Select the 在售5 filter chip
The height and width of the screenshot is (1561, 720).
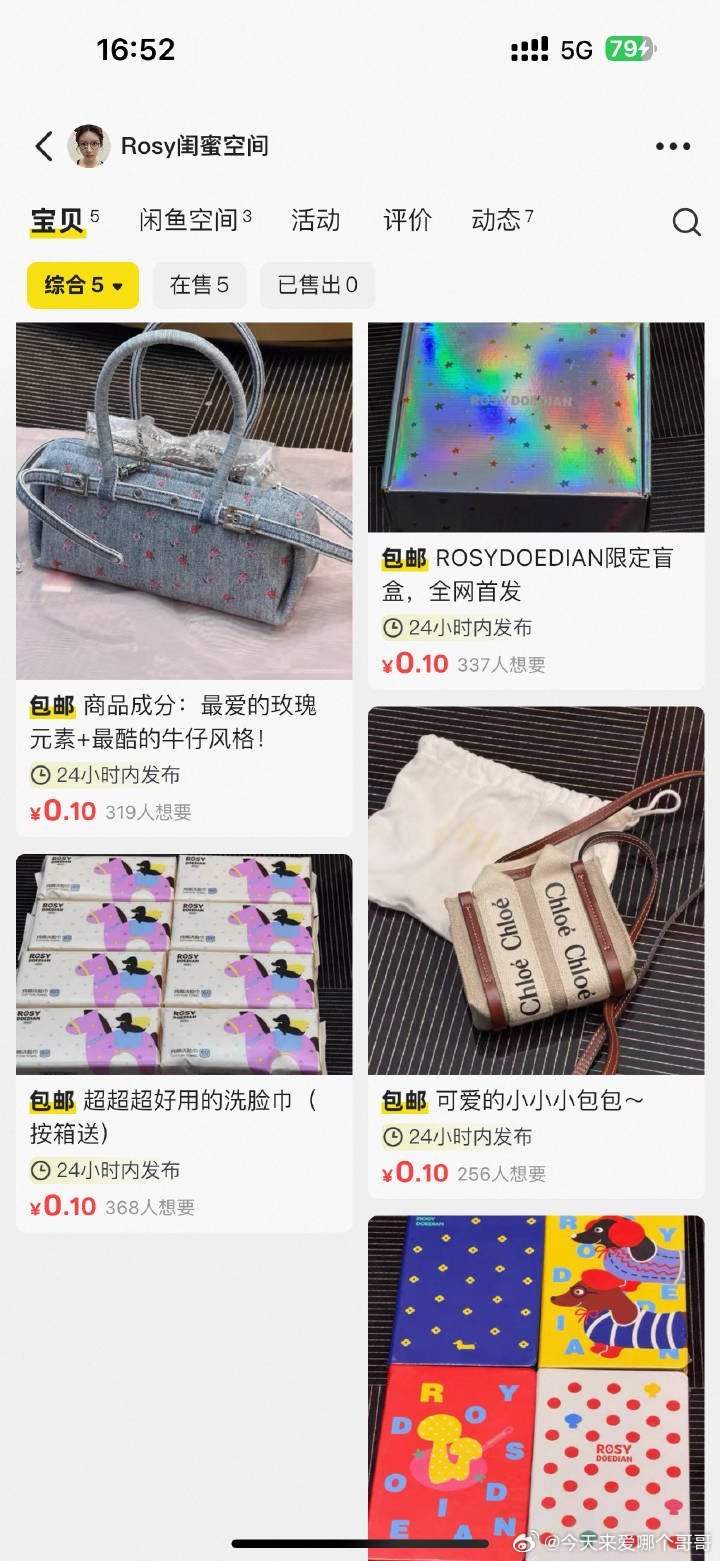199,285
